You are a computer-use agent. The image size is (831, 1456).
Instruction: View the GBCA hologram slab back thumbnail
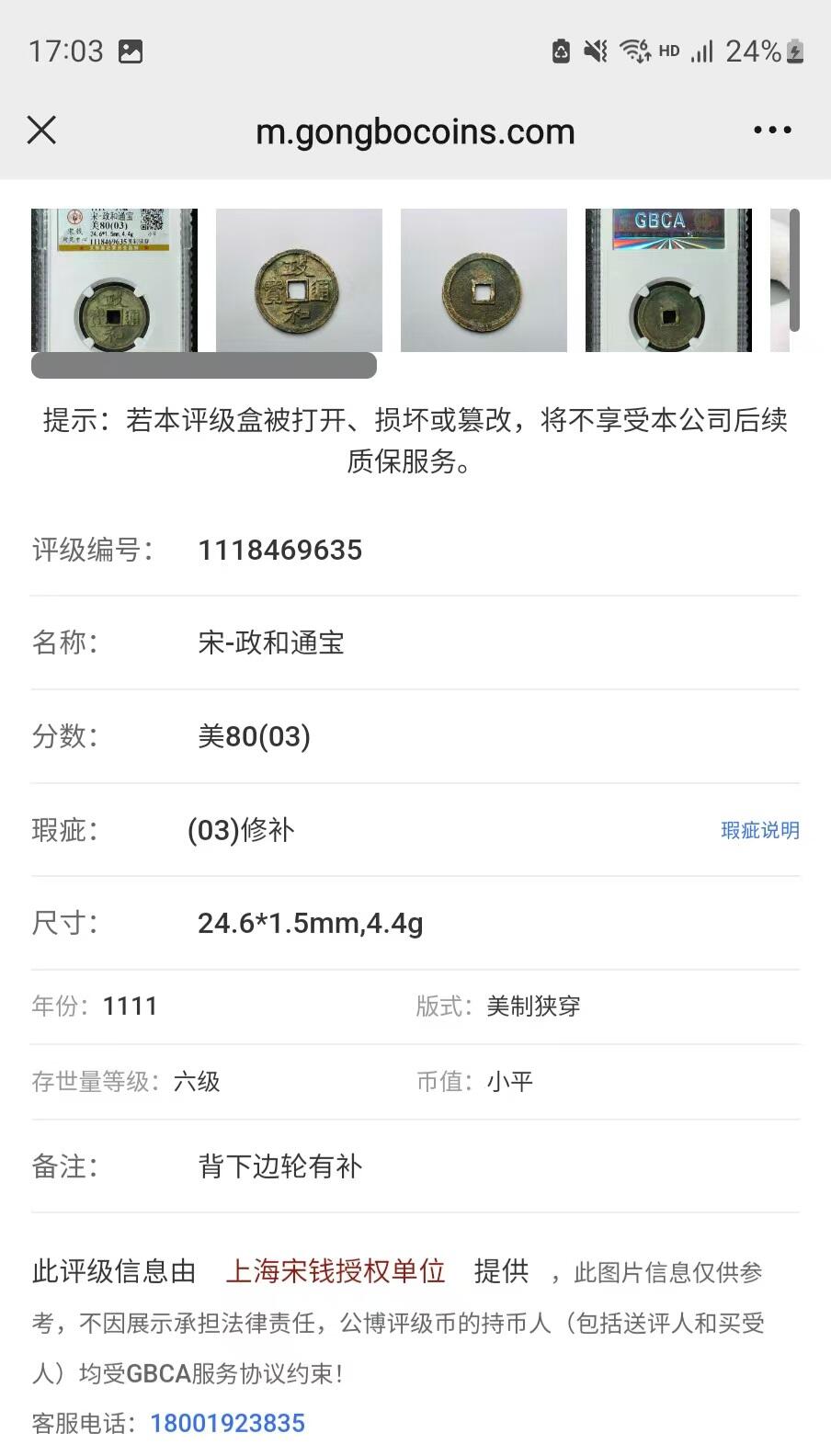click(668, 280)
